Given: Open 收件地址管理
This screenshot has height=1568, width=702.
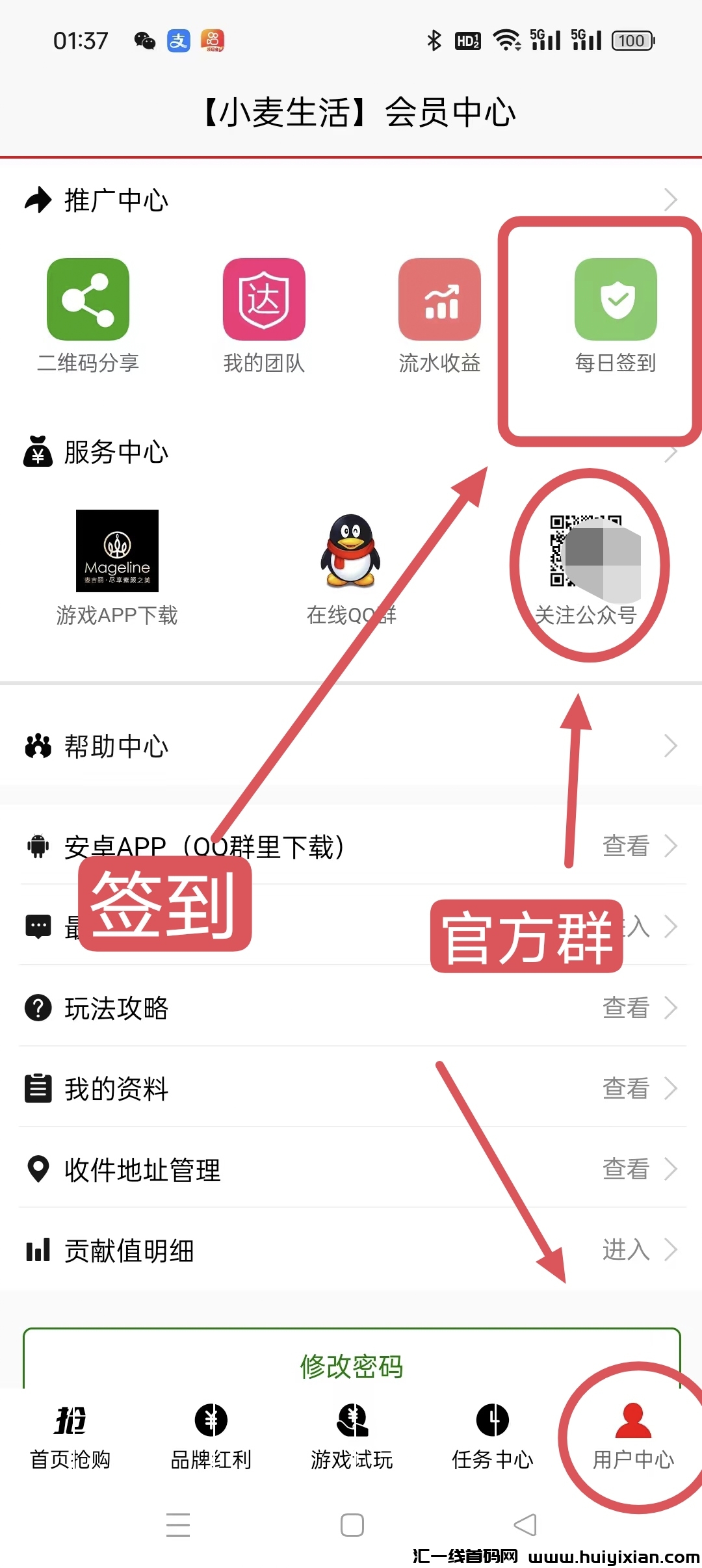Looking at the screenshot, I should (351, 1169).
